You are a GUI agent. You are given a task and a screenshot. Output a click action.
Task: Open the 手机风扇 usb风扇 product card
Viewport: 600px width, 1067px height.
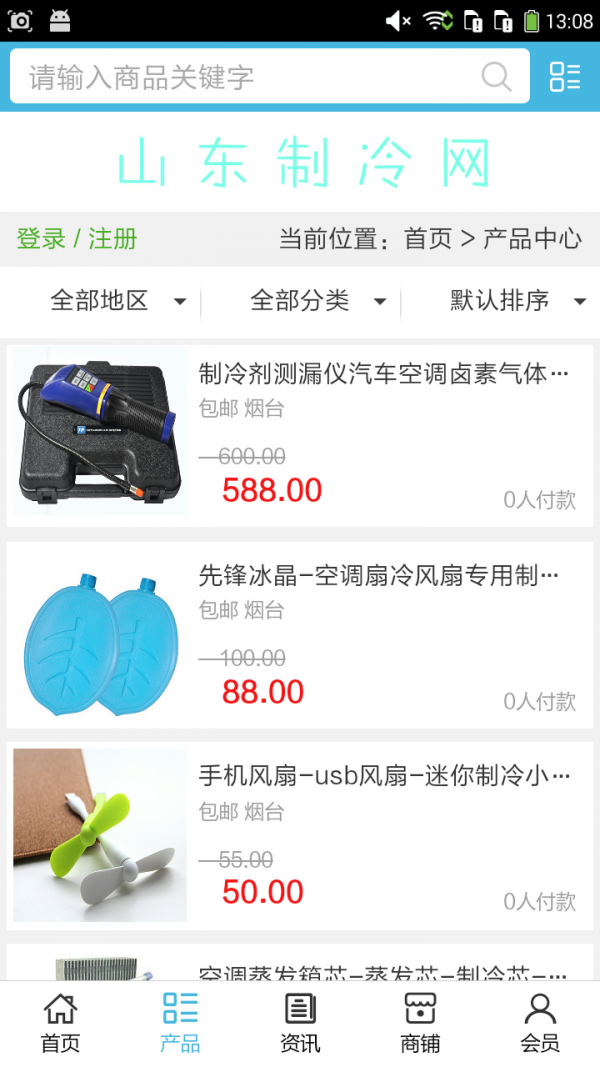click(300, 835)
